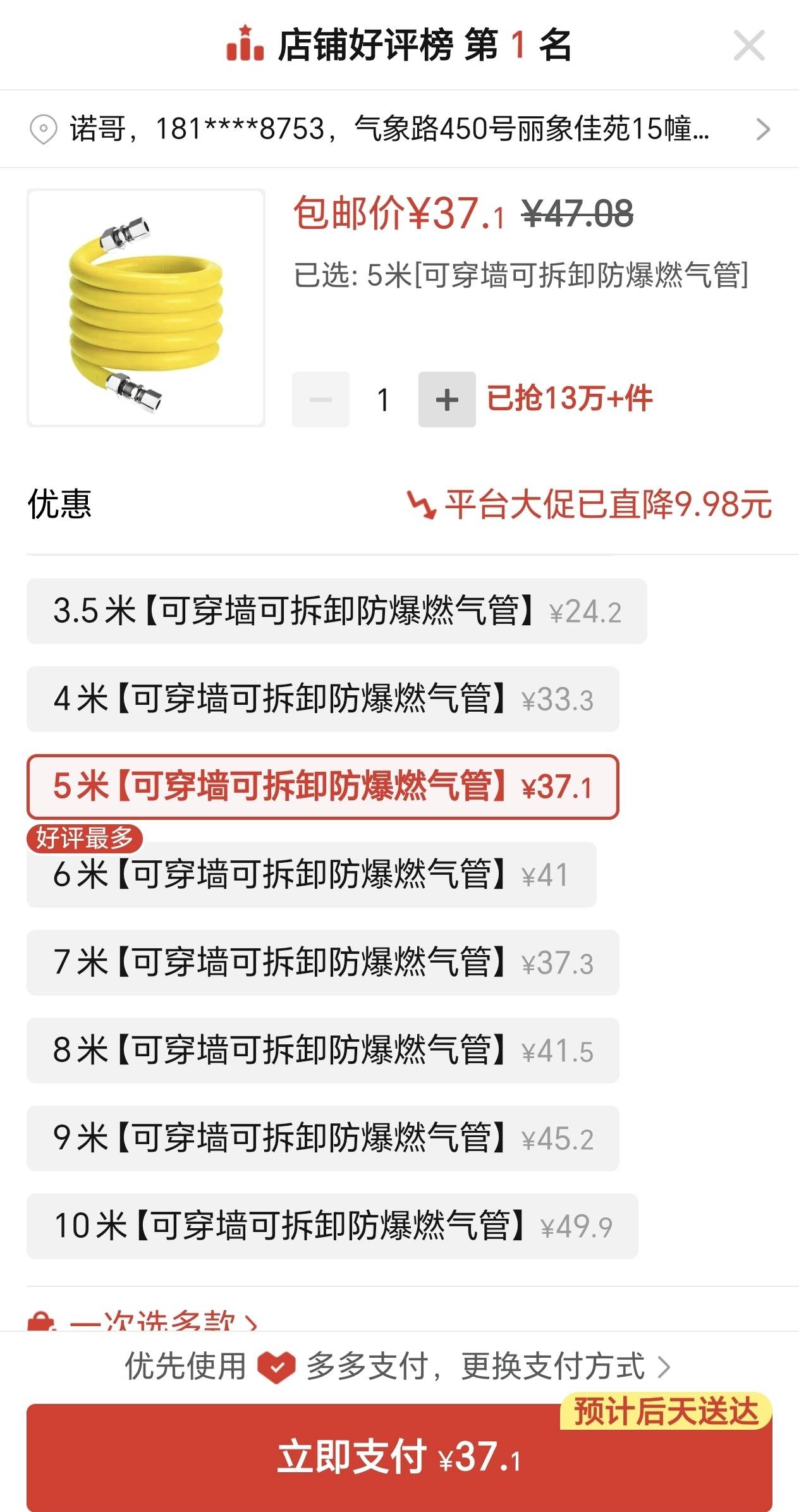
Task: Choose the 8米 hose at ¥41.5
Action: [322, 1051]
